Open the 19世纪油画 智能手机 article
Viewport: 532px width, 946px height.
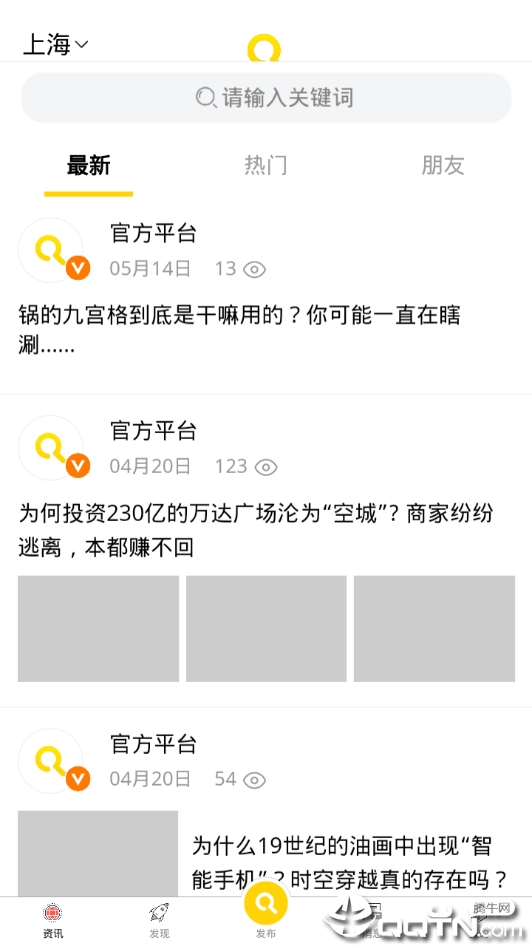[349, 863]
